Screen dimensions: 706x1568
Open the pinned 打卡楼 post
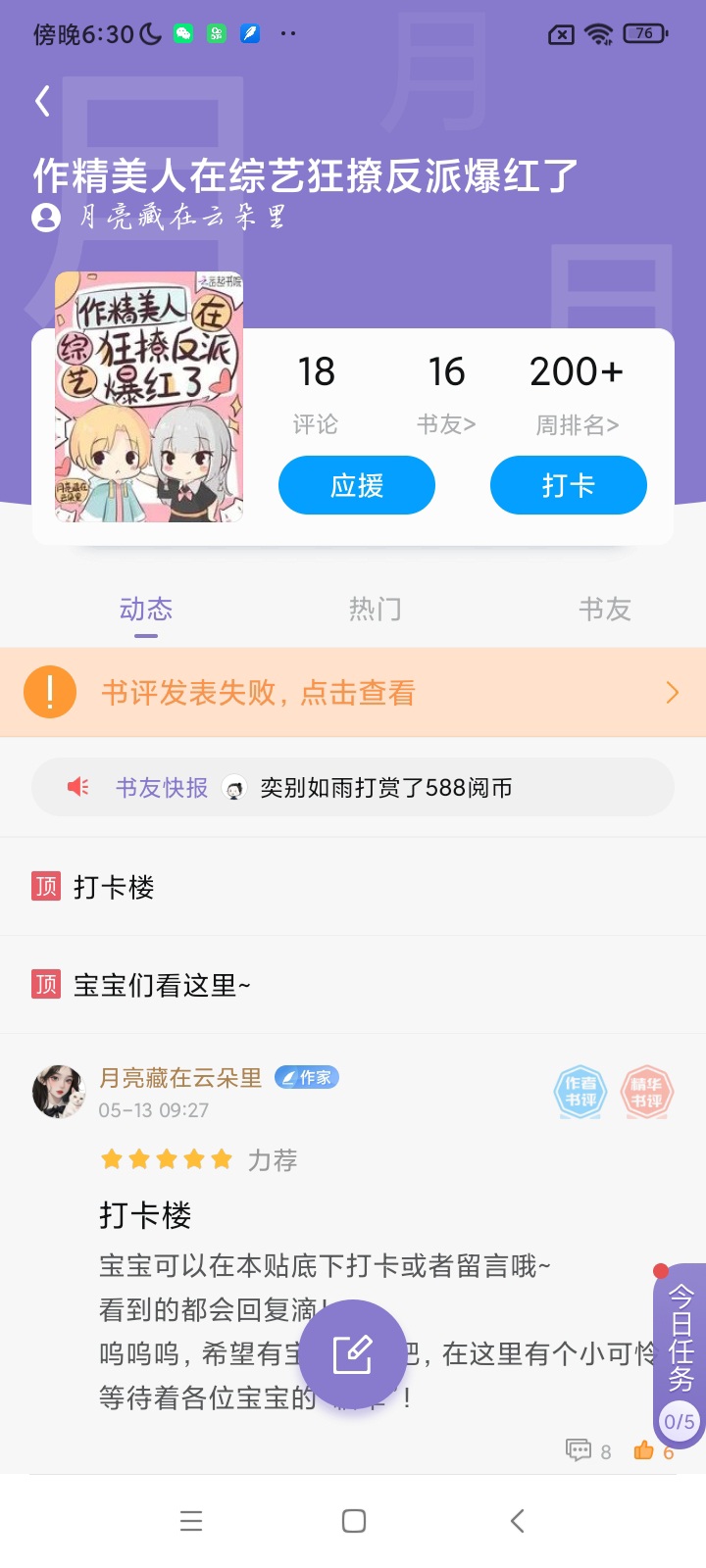coord(353,887)
